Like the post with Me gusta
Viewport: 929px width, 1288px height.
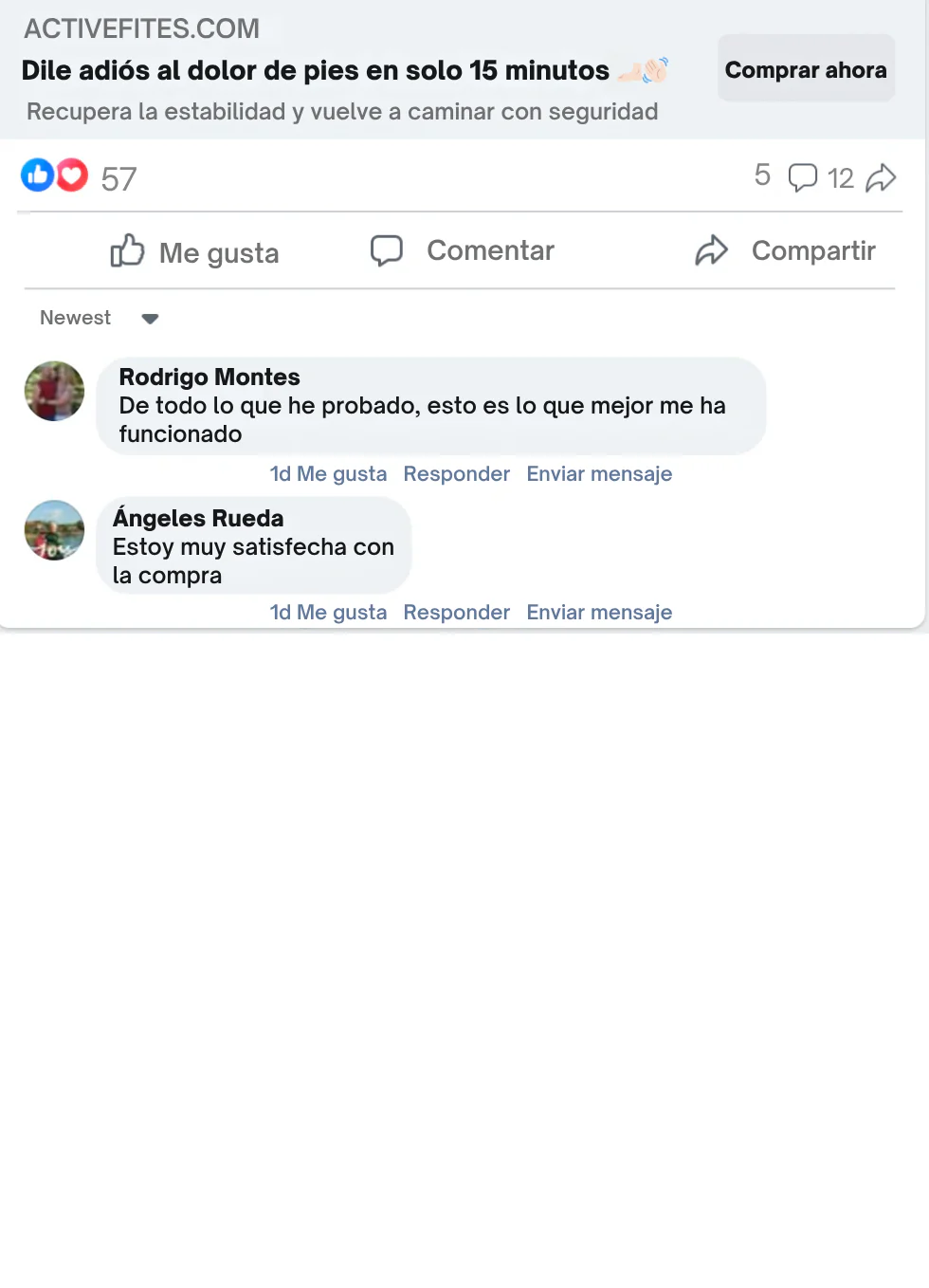click(194, 252)
